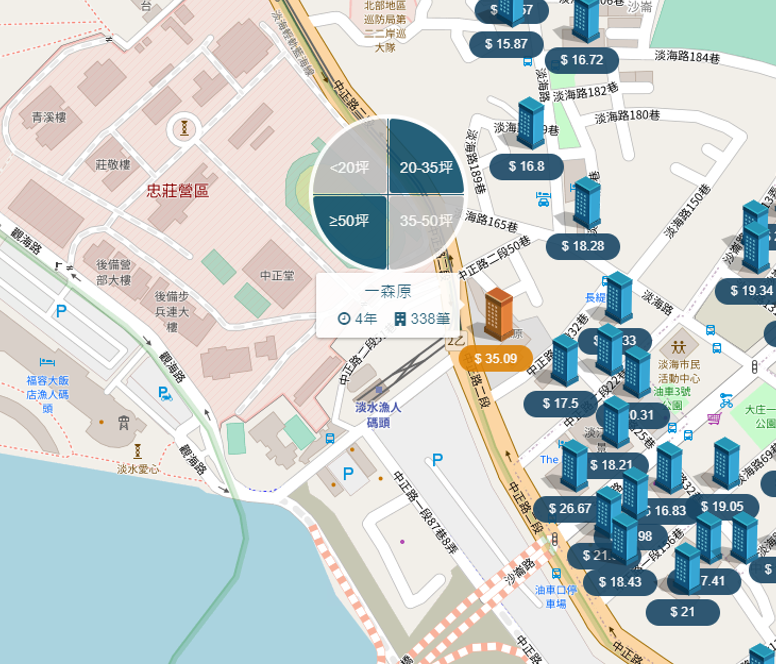Screen dimensions: 776x664
Task: Open the $ 16.72 property marker
Action: tap(581, 60)
